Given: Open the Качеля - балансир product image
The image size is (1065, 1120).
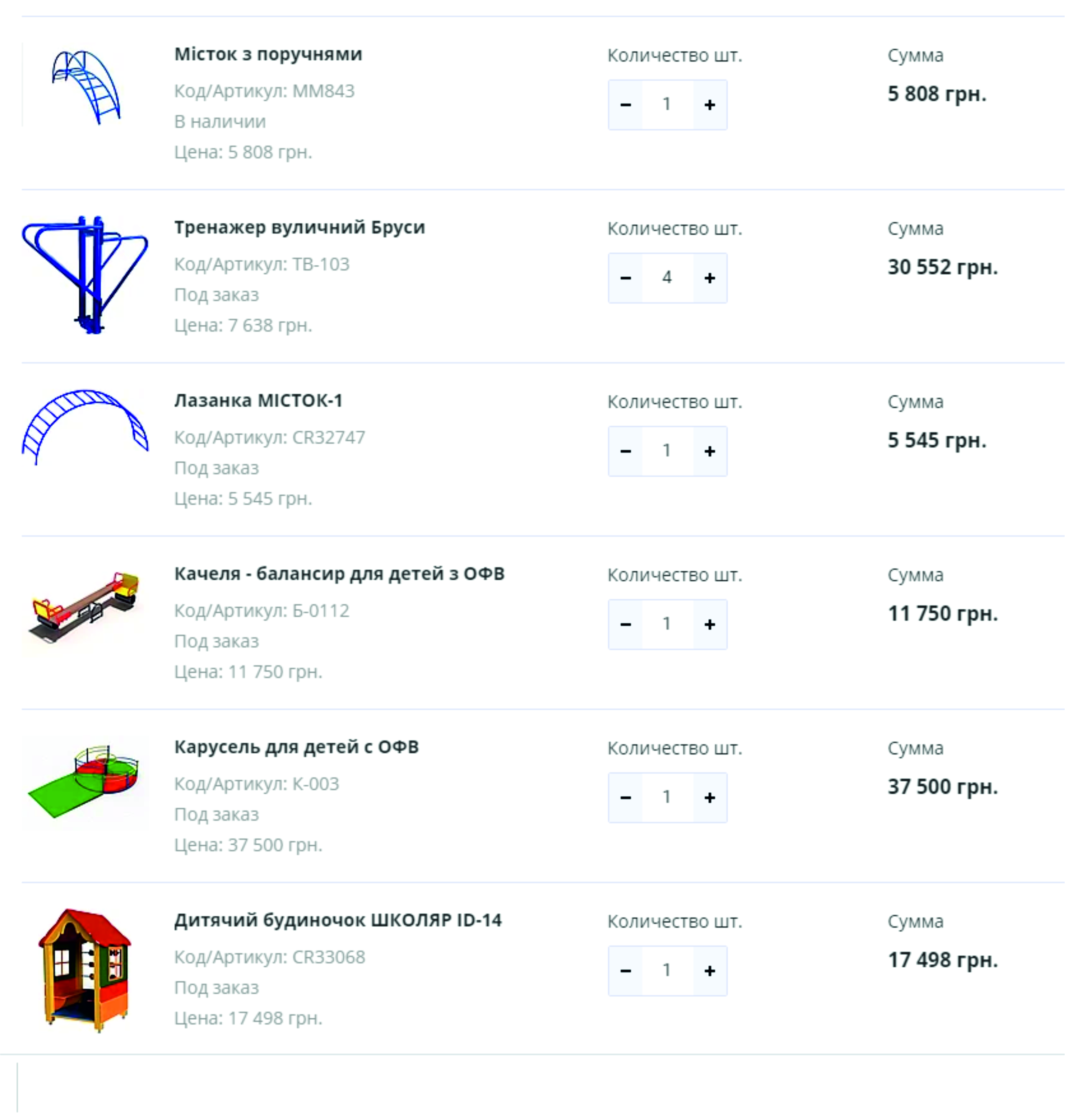Looking at the screenshot, I should point(85,608).
